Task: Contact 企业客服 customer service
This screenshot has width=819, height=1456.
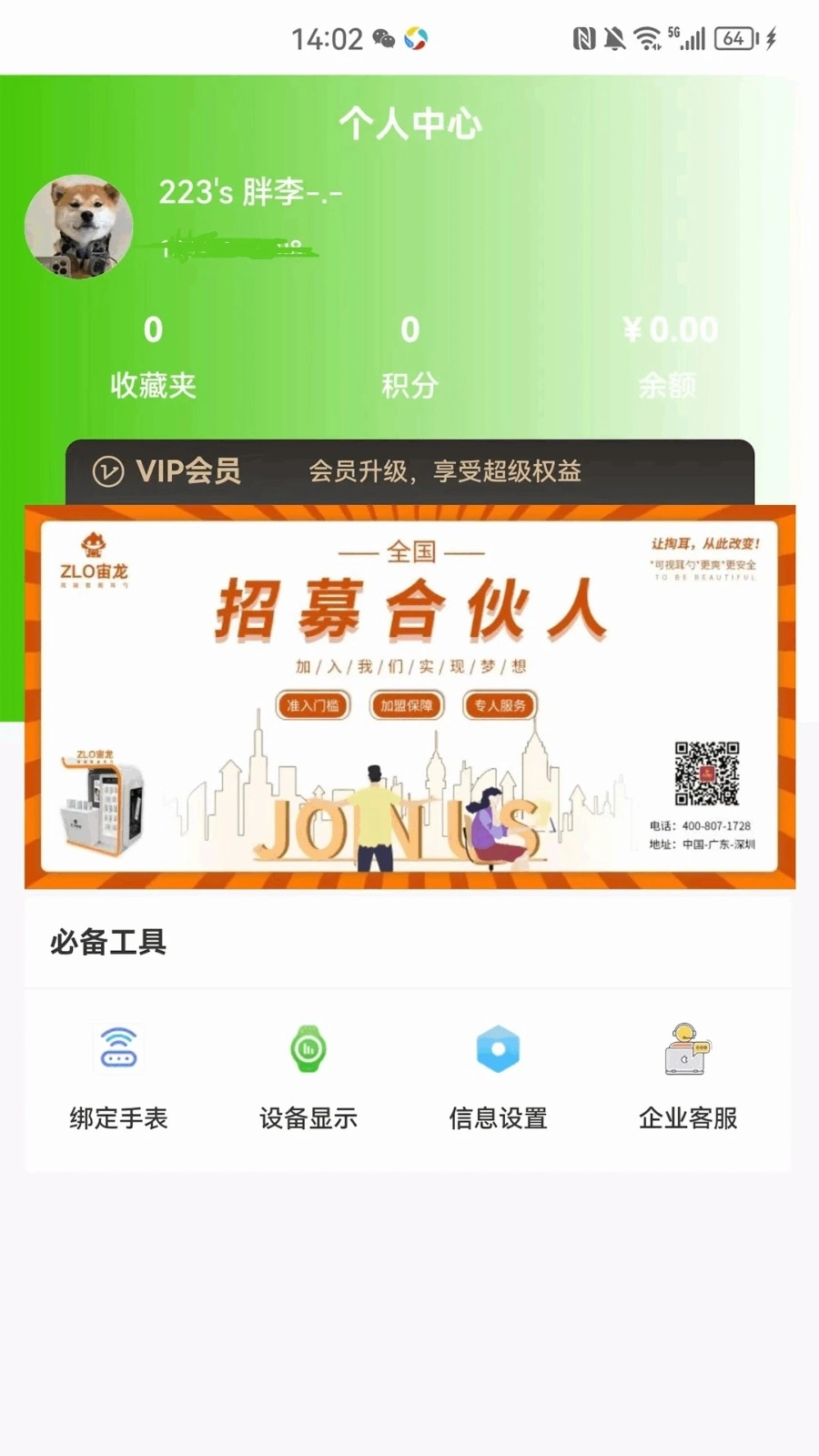Action: click(x=688, y=1076)
